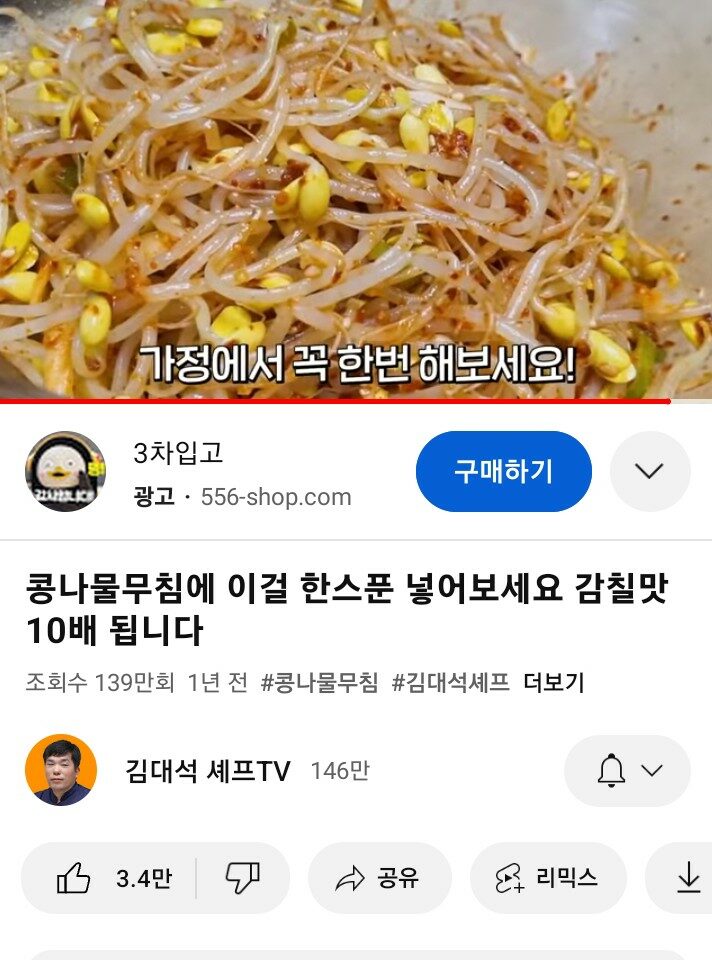This screenshot has width=712, height=960.
Task: Tap the 구매하기 ad button
Action: click(503, 472)
